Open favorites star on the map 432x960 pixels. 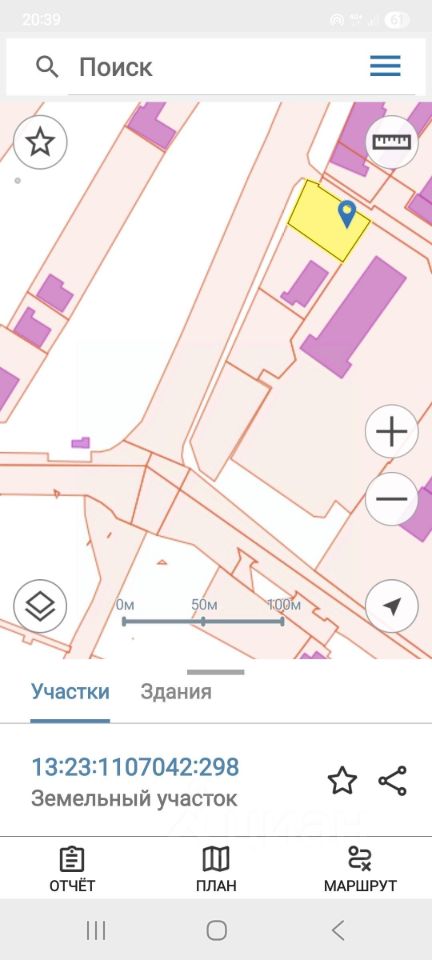click(x=40, y=142)
